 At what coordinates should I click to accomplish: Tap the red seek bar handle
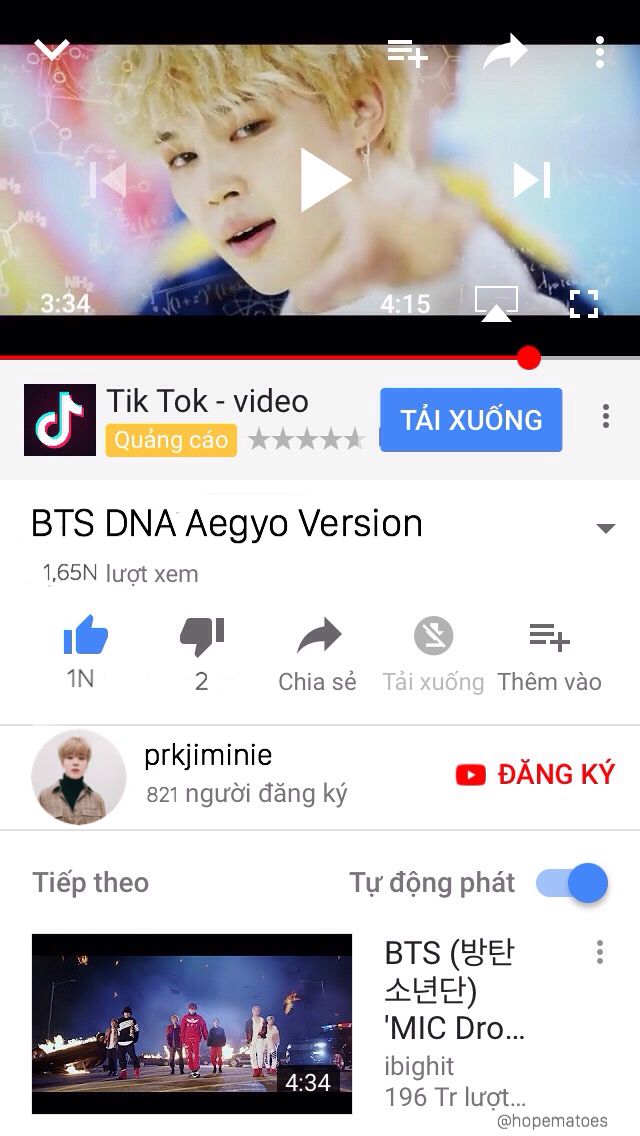point(529,357)
